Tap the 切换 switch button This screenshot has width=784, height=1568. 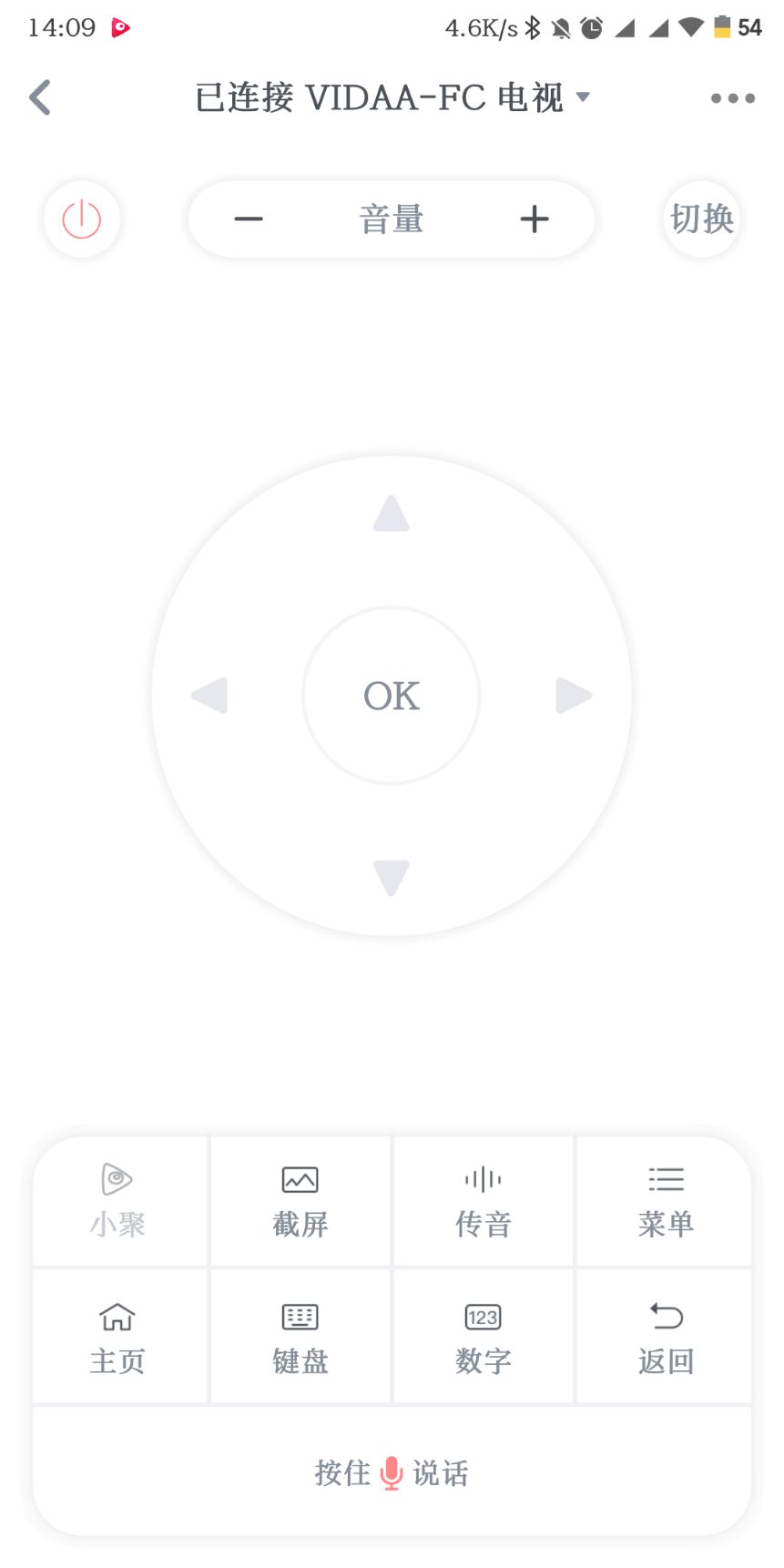[701, 219]
